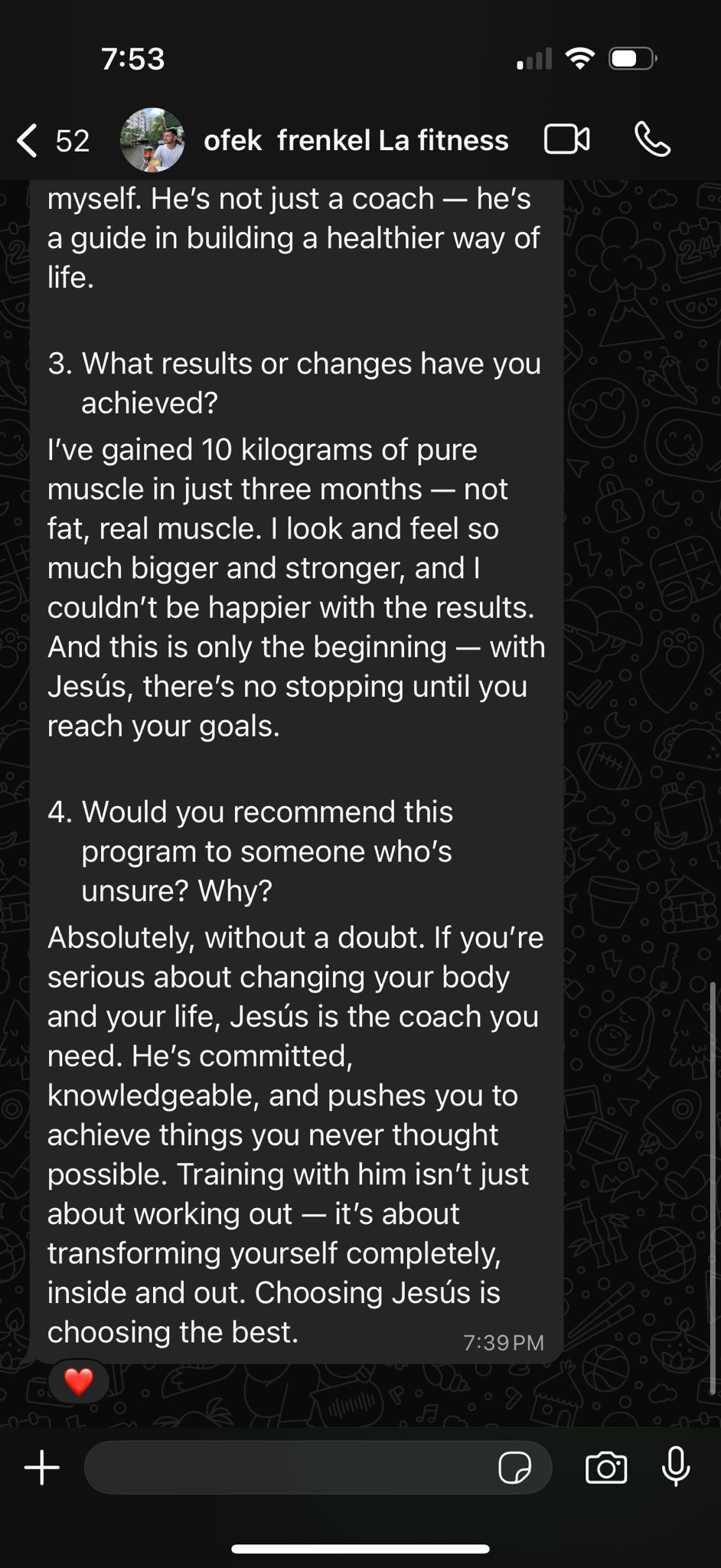This screenshot has height=1568, width=721.
Task: Focus the message text field
Action: coord(291,1468)
